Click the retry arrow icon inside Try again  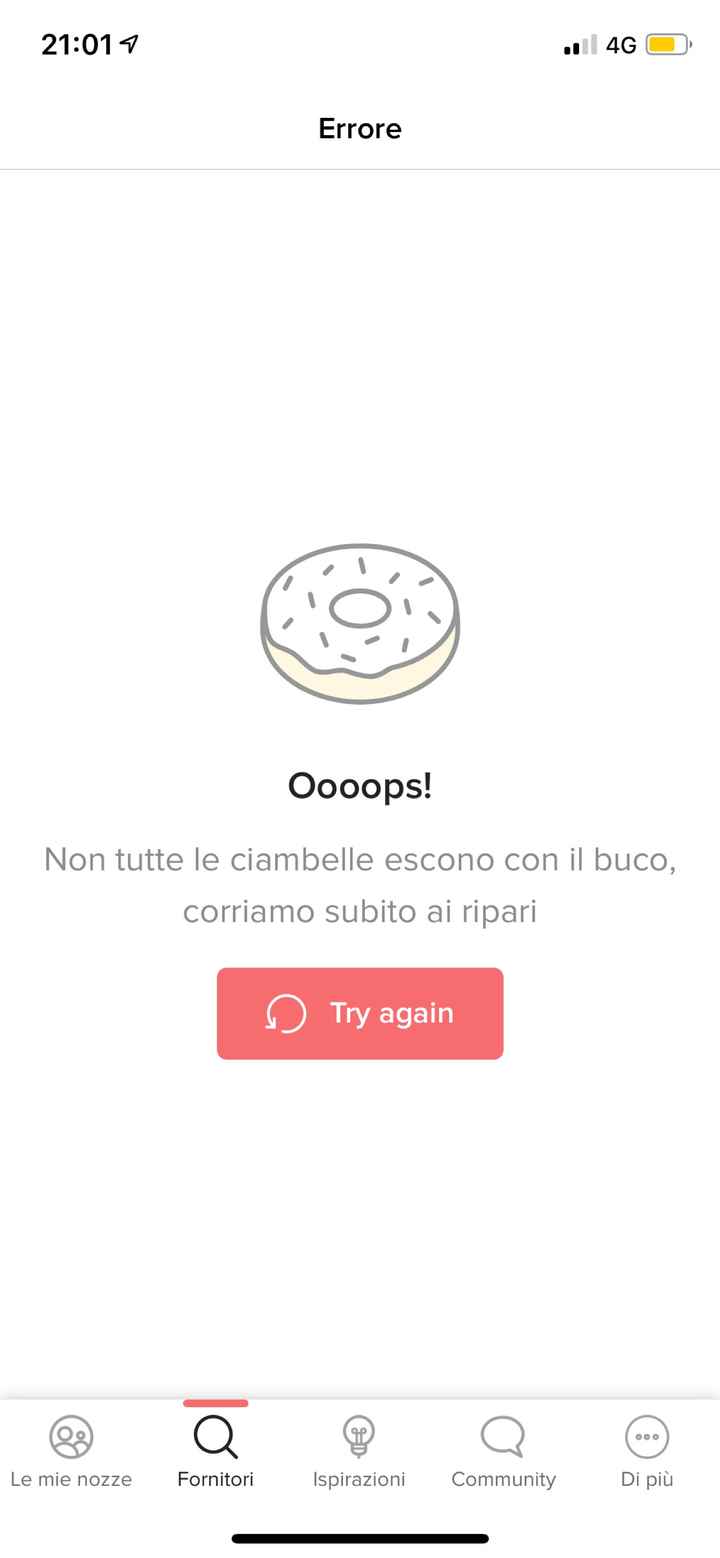(x=285, y=1013)
